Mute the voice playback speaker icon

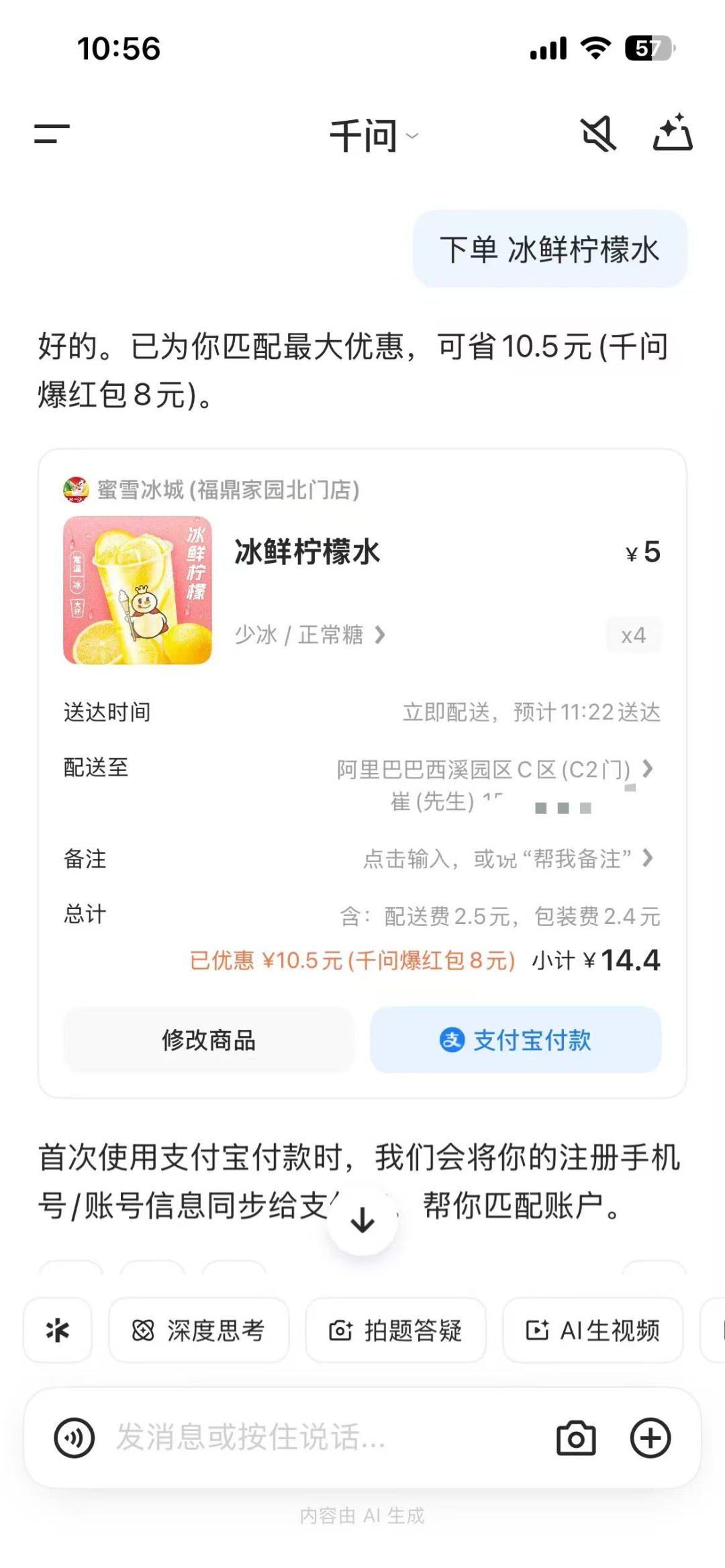[x=597, y=134]
